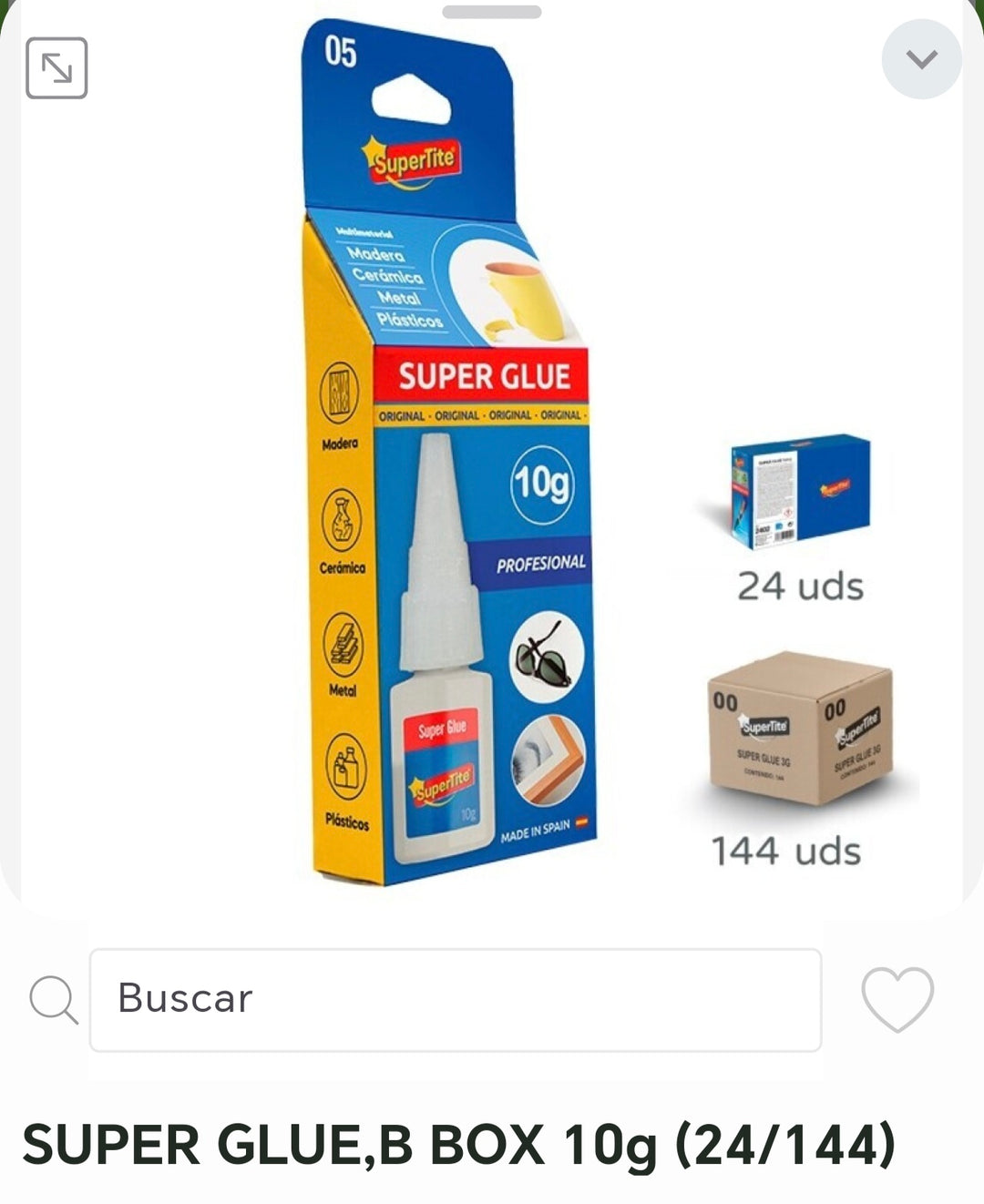This screenshot has height=1204, width=984.
Task: Collapse the product view with the chevron
Action: (922, 58)
